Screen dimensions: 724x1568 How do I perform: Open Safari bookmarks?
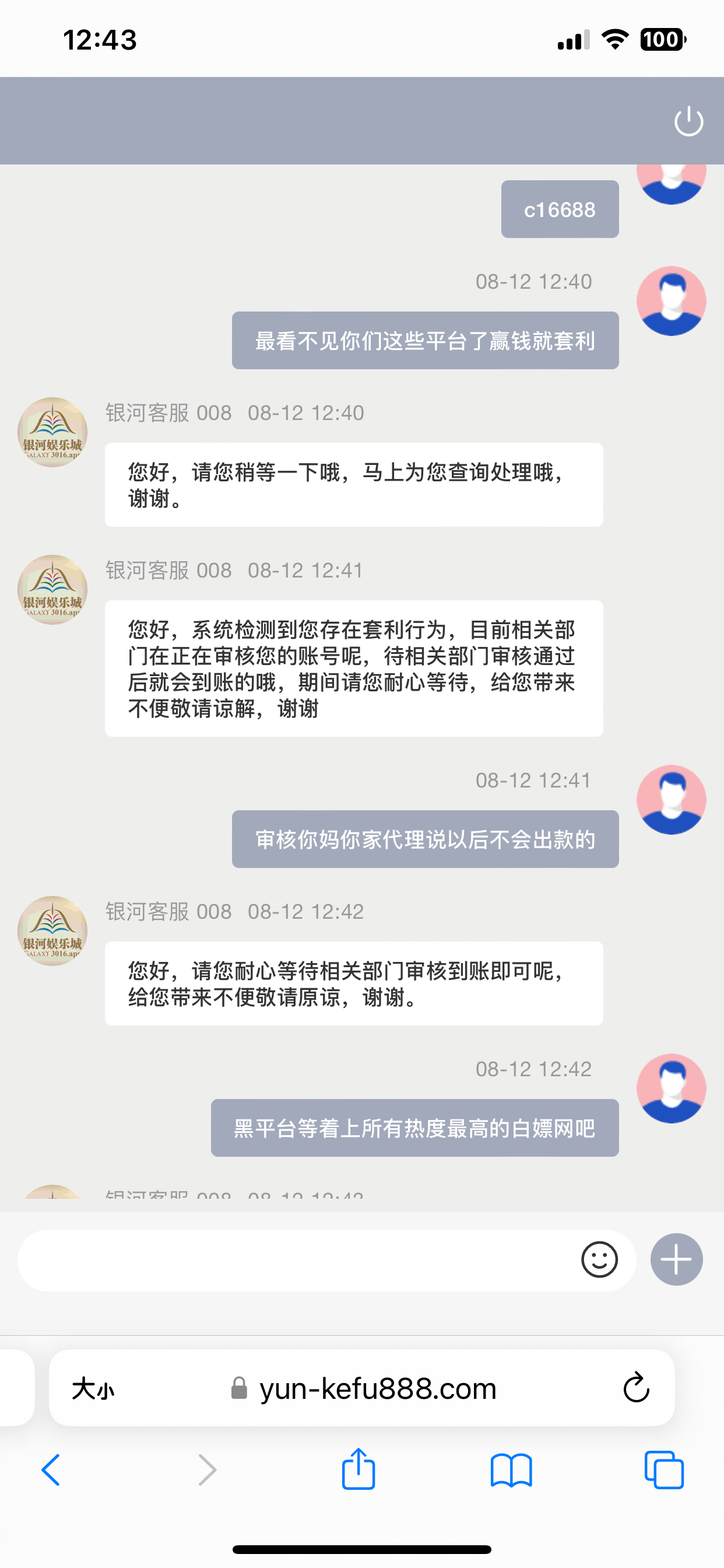(x=511, y=1470)
